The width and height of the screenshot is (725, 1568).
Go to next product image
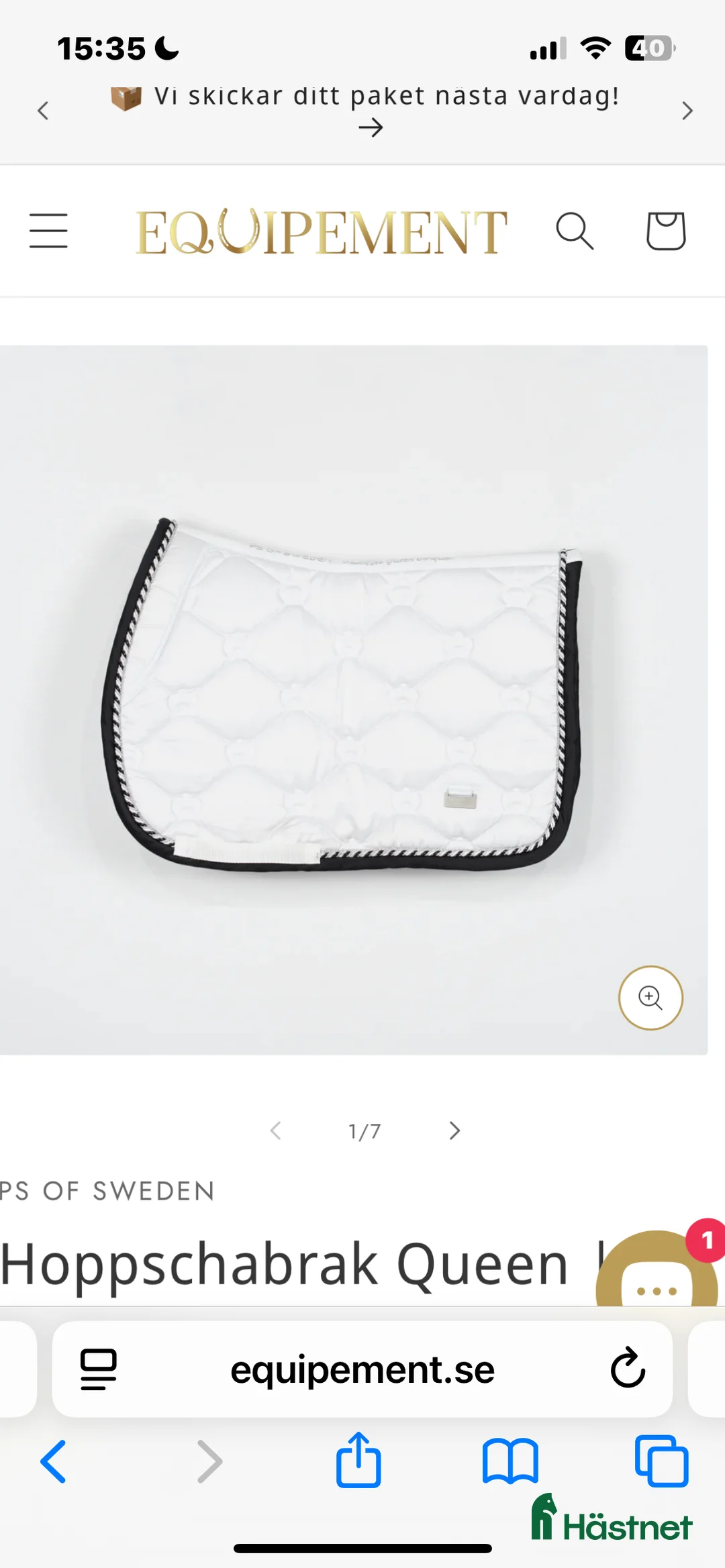tap(454, 1131)
